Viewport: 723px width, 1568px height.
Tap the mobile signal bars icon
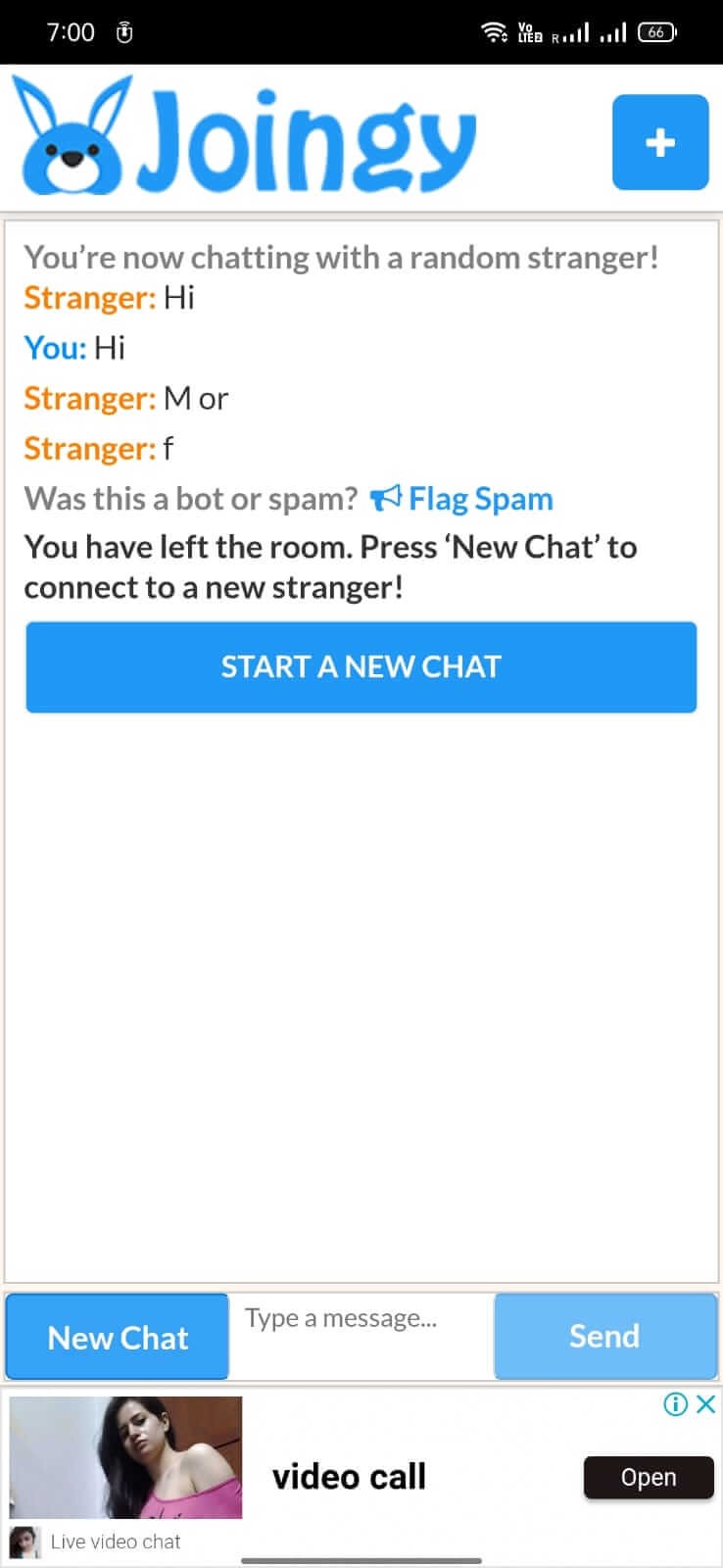pos(612,32)
